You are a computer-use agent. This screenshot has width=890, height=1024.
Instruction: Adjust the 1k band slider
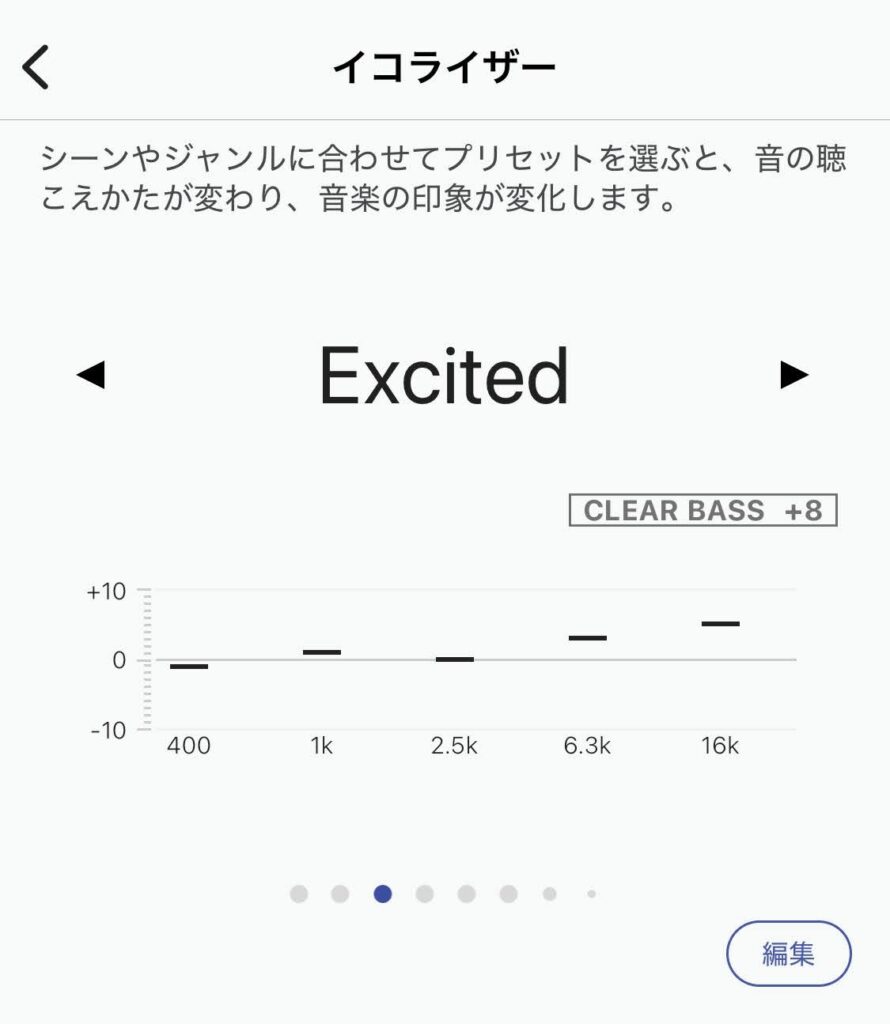[x=322, y=650]
